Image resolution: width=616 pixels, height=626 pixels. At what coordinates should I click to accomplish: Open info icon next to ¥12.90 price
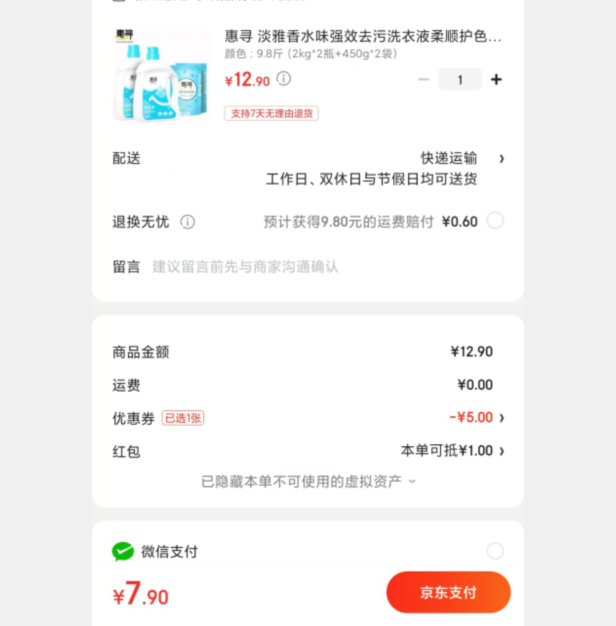point(284,79)
